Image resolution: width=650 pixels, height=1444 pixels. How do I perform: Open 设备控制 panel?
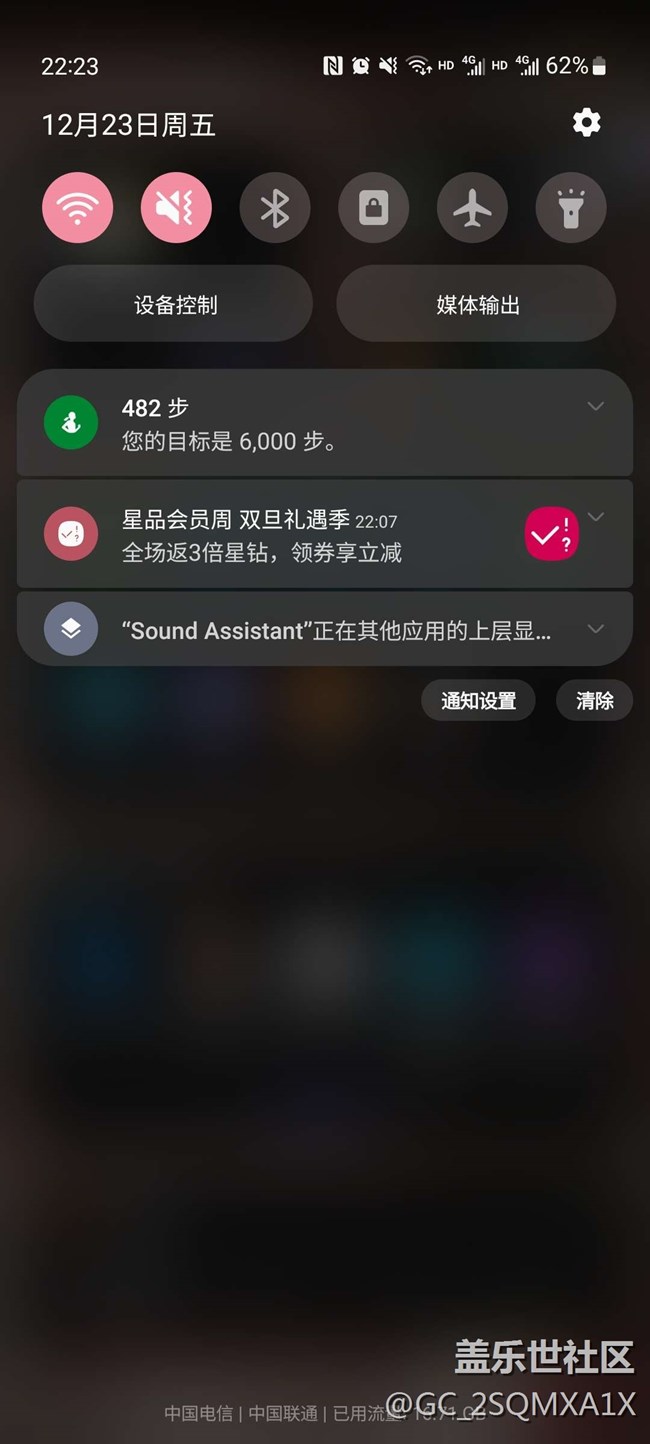click(x=174, y=304)
